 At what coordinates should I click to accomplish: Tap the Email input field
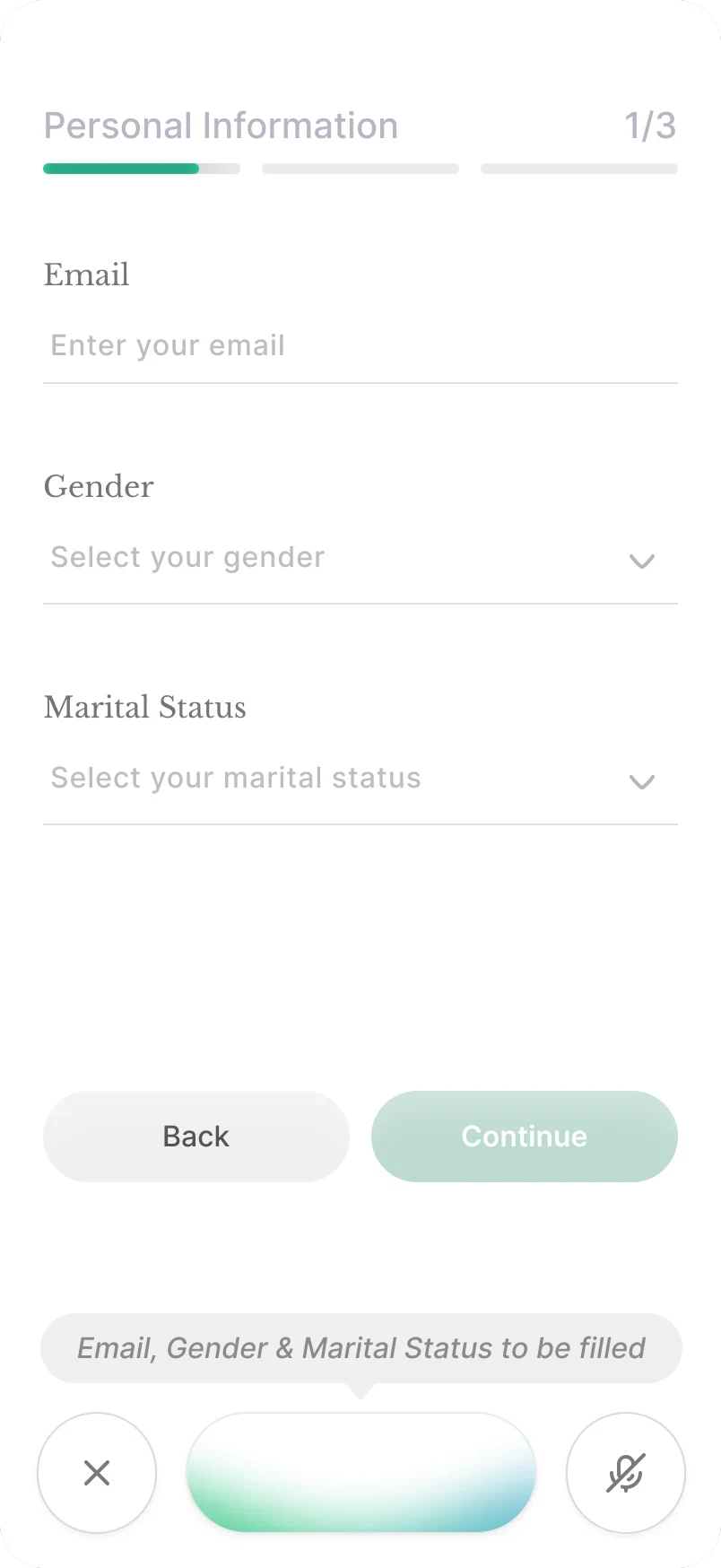360,346
